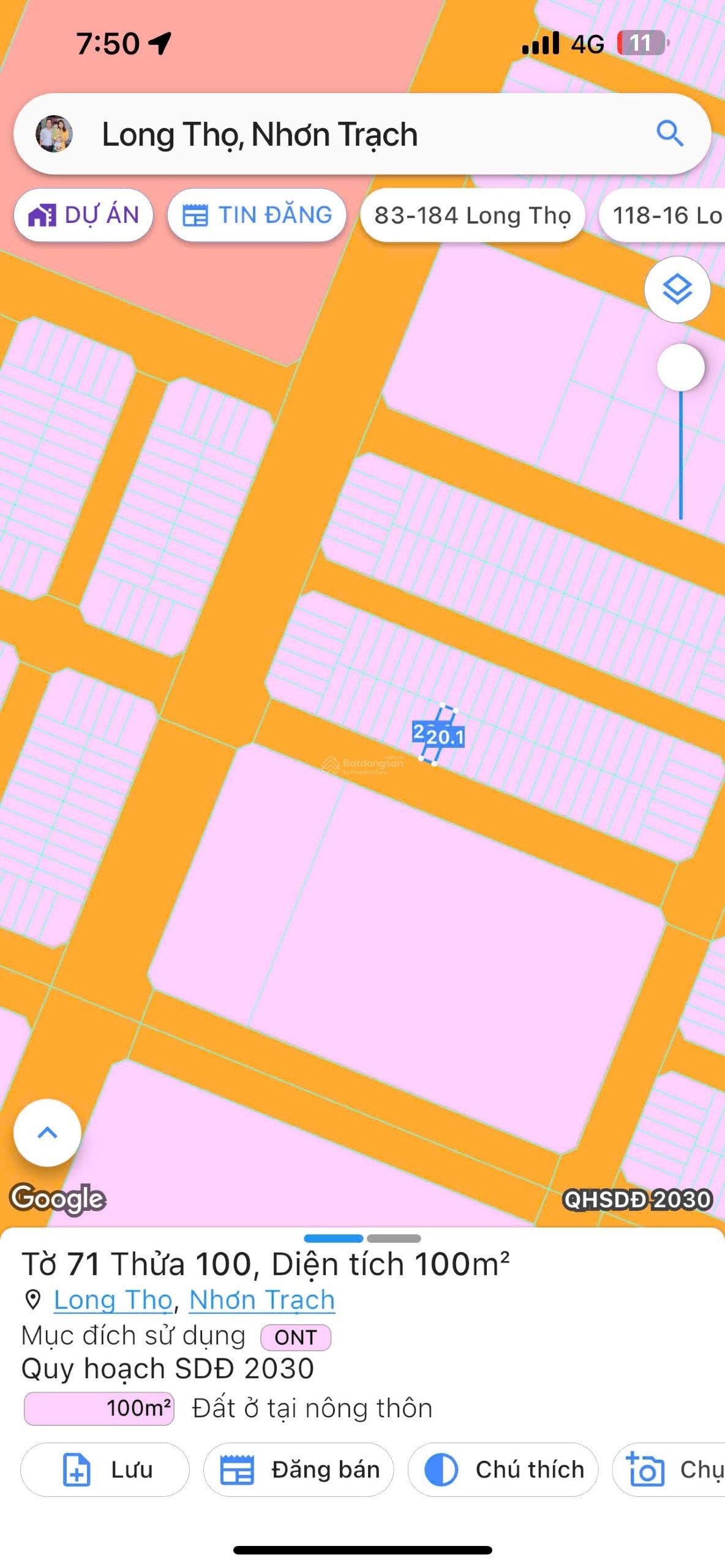This screenshot has width=725, height=1568.
Task: Open the Long Thọ link
Action: click(x=113, y=1300)
